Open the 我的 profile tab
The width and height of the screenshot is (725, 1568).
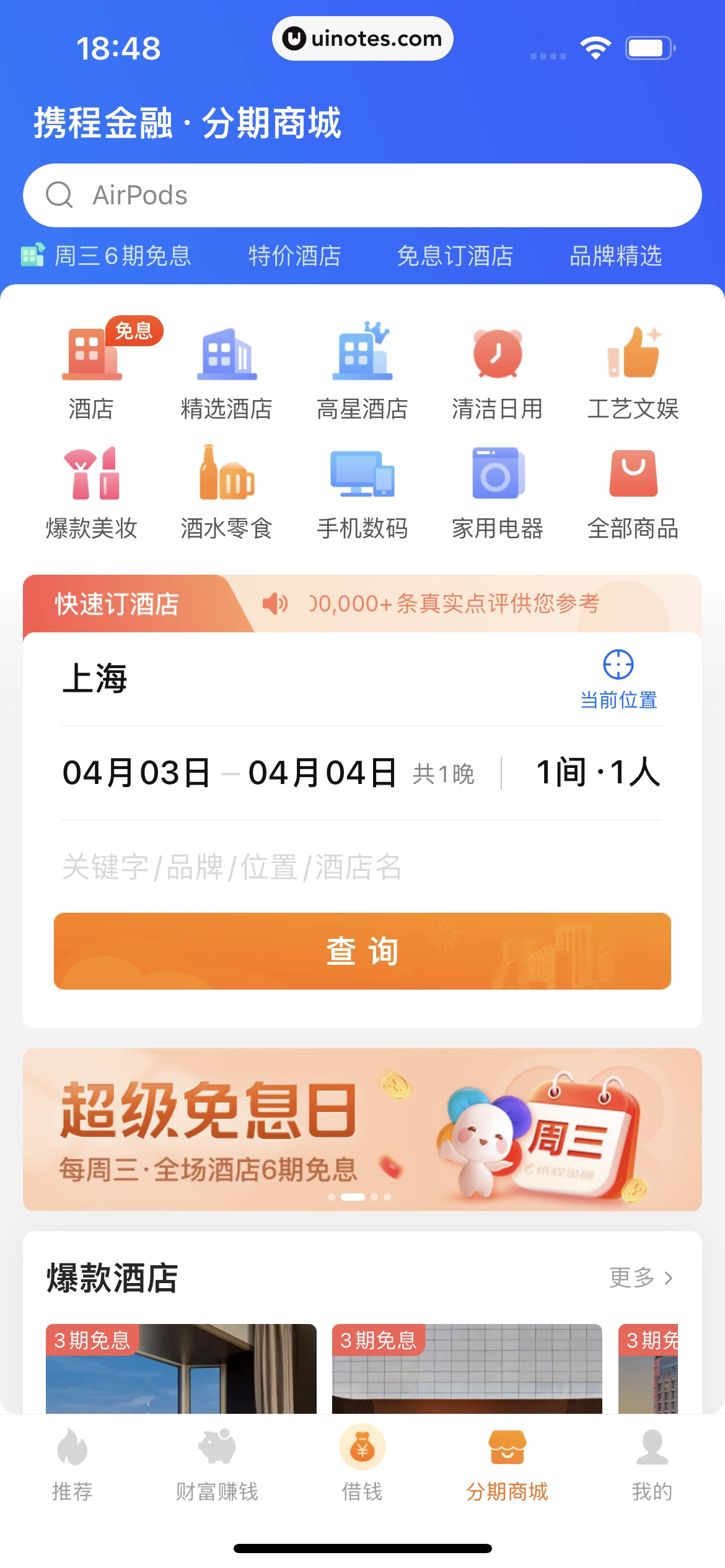tap(652, 1465)
